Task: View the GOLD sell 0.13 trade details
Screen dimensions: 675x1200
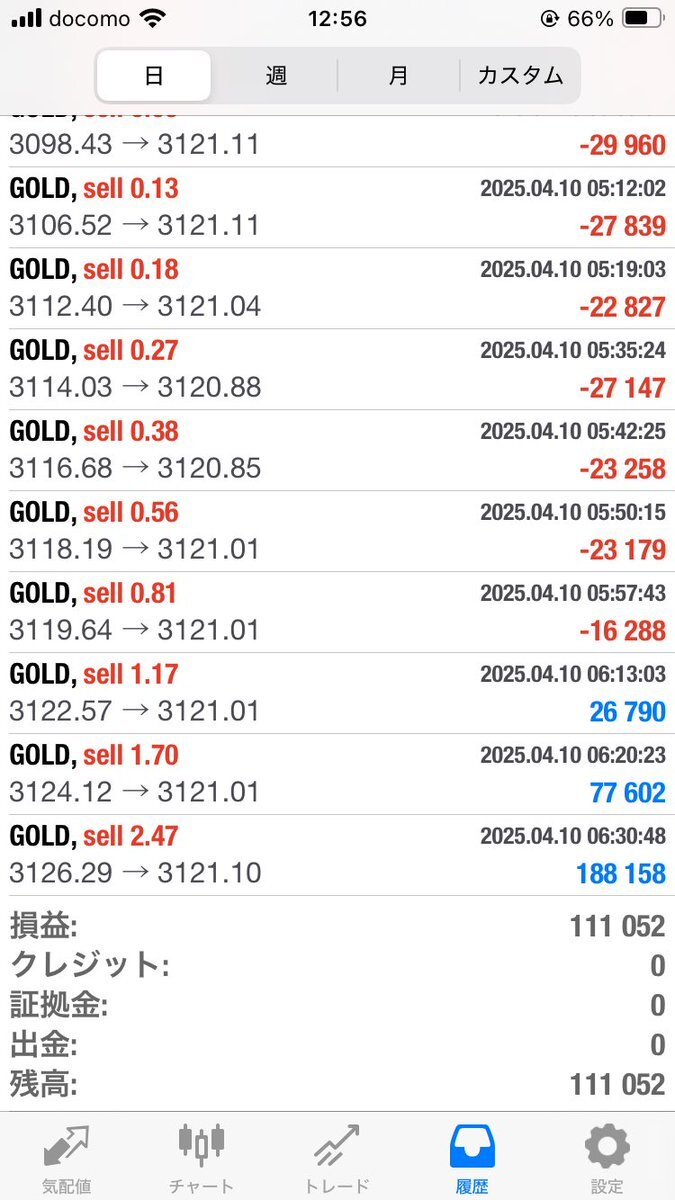Action: coord(337,207)
